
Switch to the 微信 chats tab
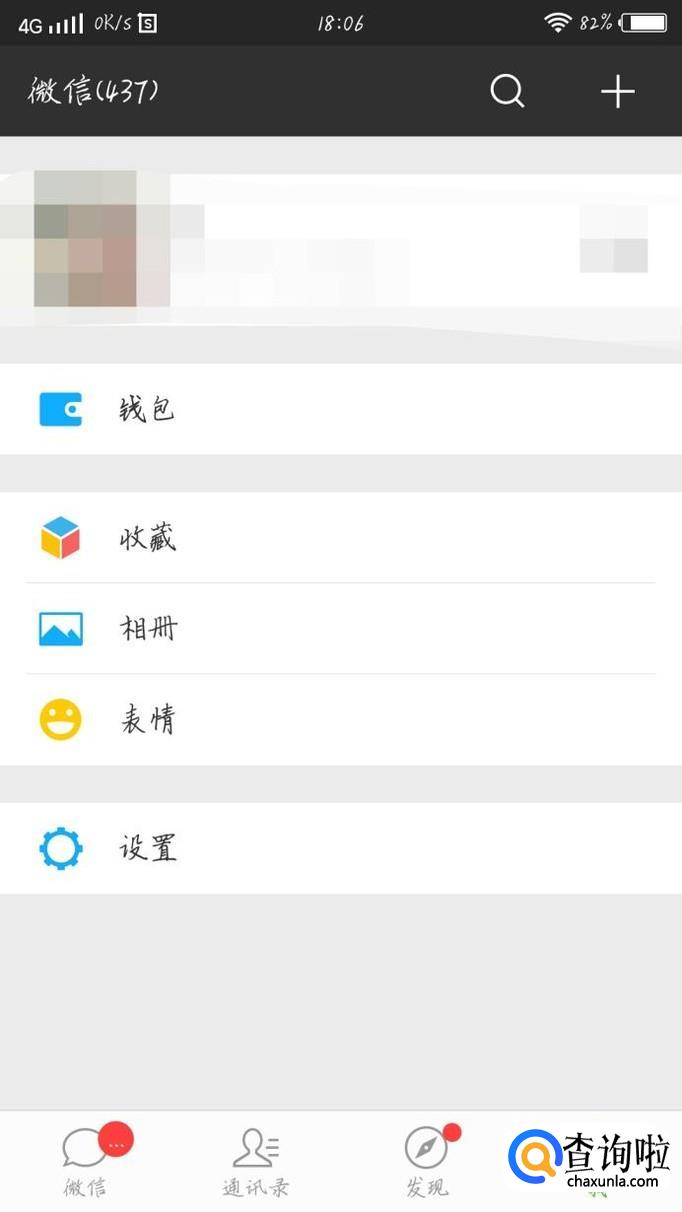click(x=87, y=1162)
